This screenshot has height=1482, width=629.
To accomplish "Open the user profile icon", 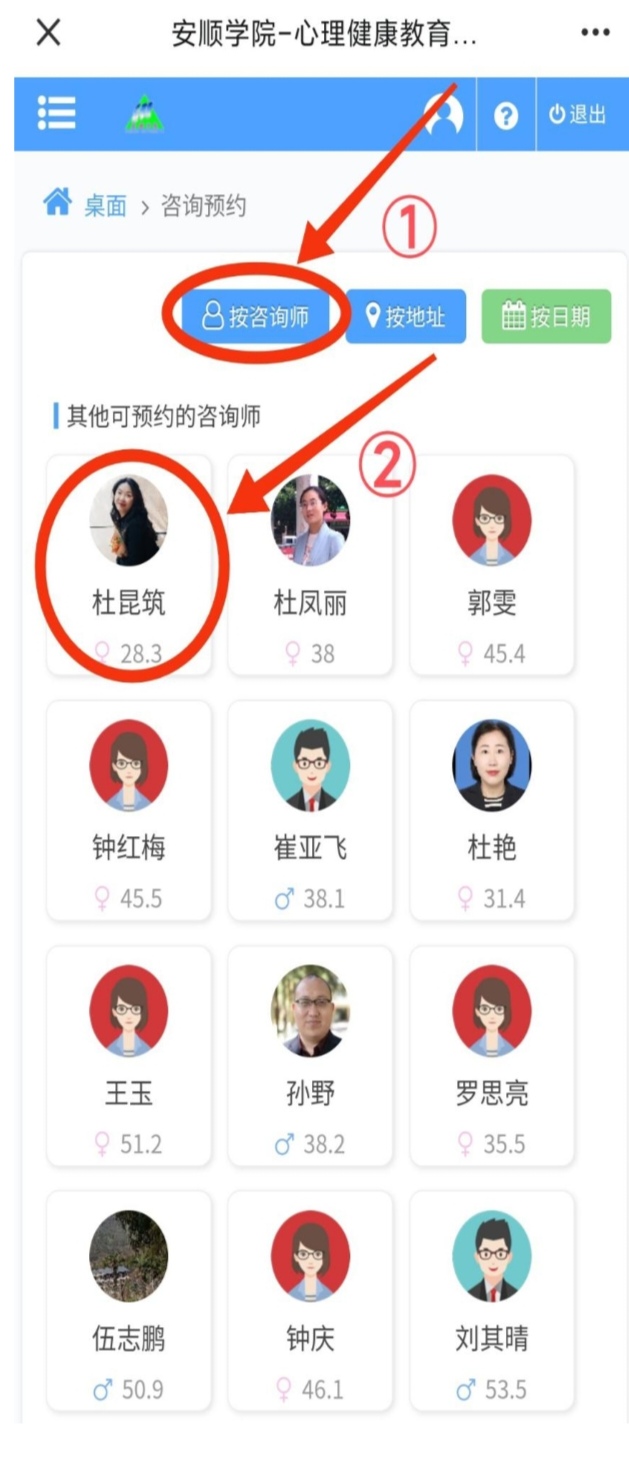I will click(444, 115).
